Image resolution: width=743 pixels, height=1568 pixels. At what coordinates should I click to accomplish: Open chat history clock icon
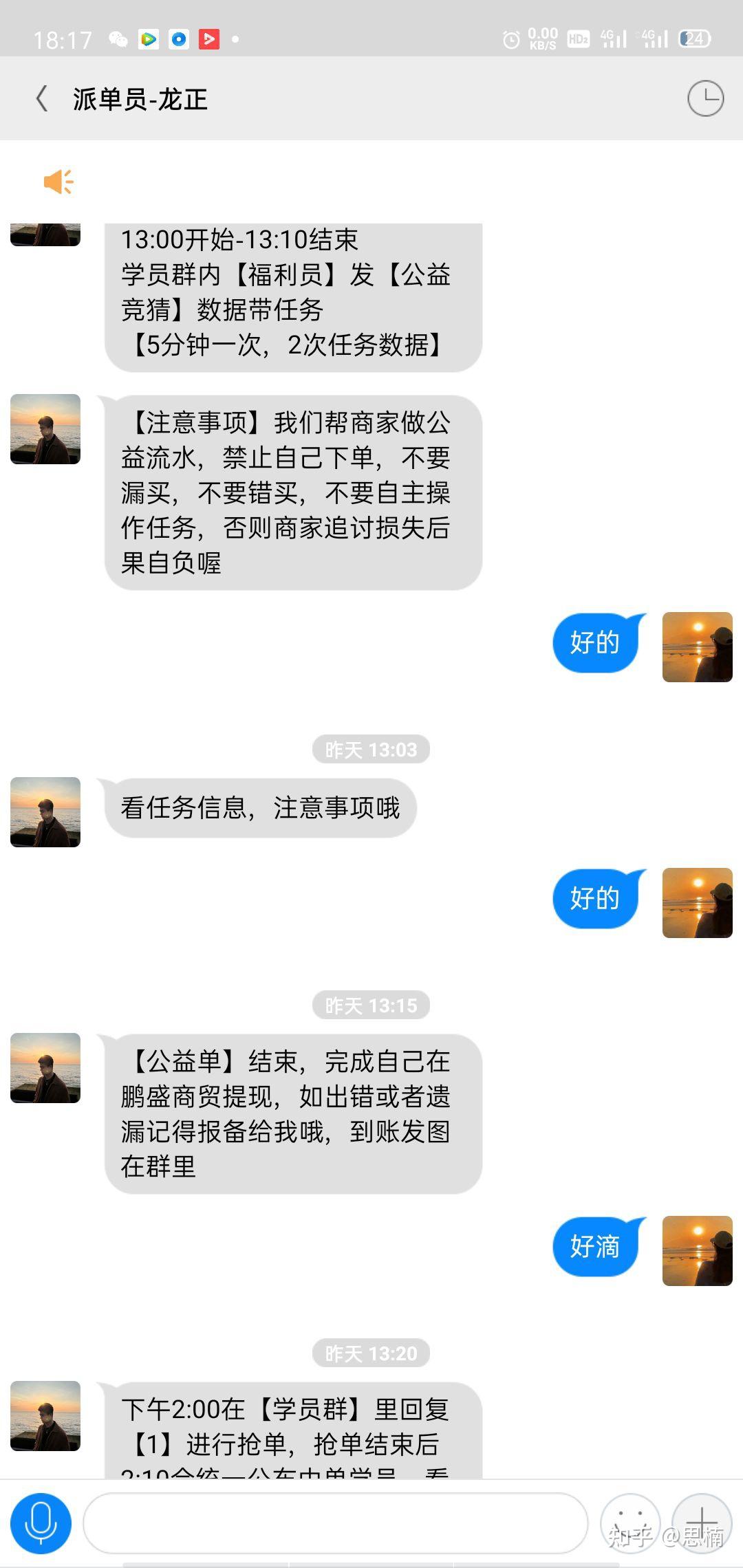pos(705,98)
